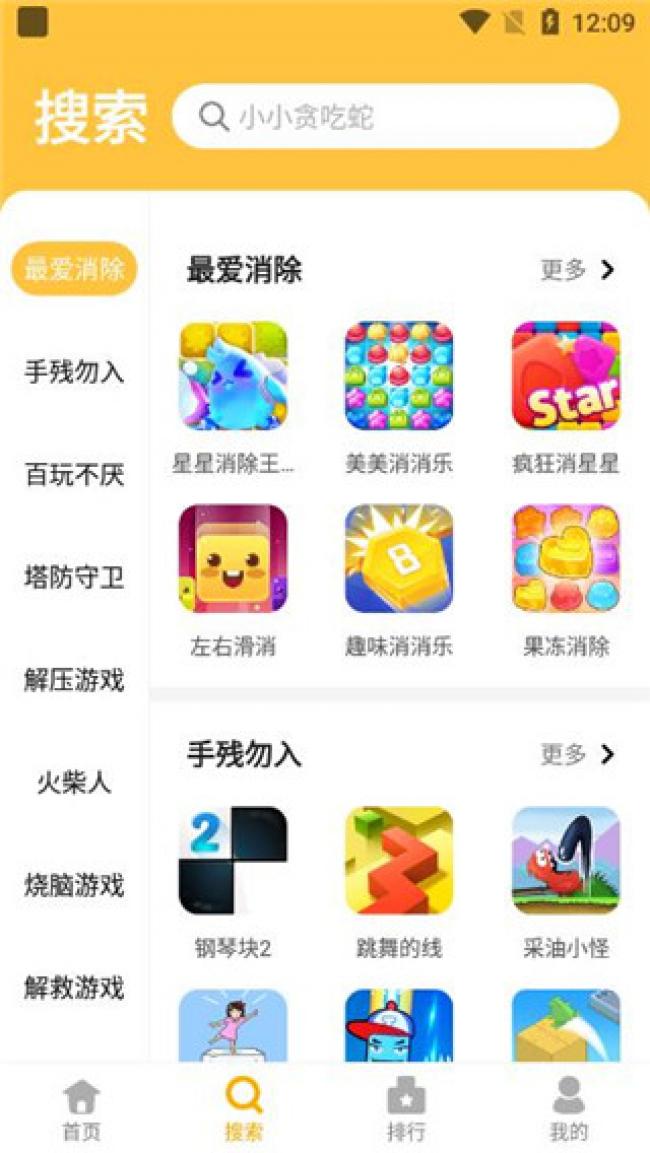Viewport: 650px width, 1153px height.
Task: Select the 百玩不厌 category
Action: tap(74, 475)
